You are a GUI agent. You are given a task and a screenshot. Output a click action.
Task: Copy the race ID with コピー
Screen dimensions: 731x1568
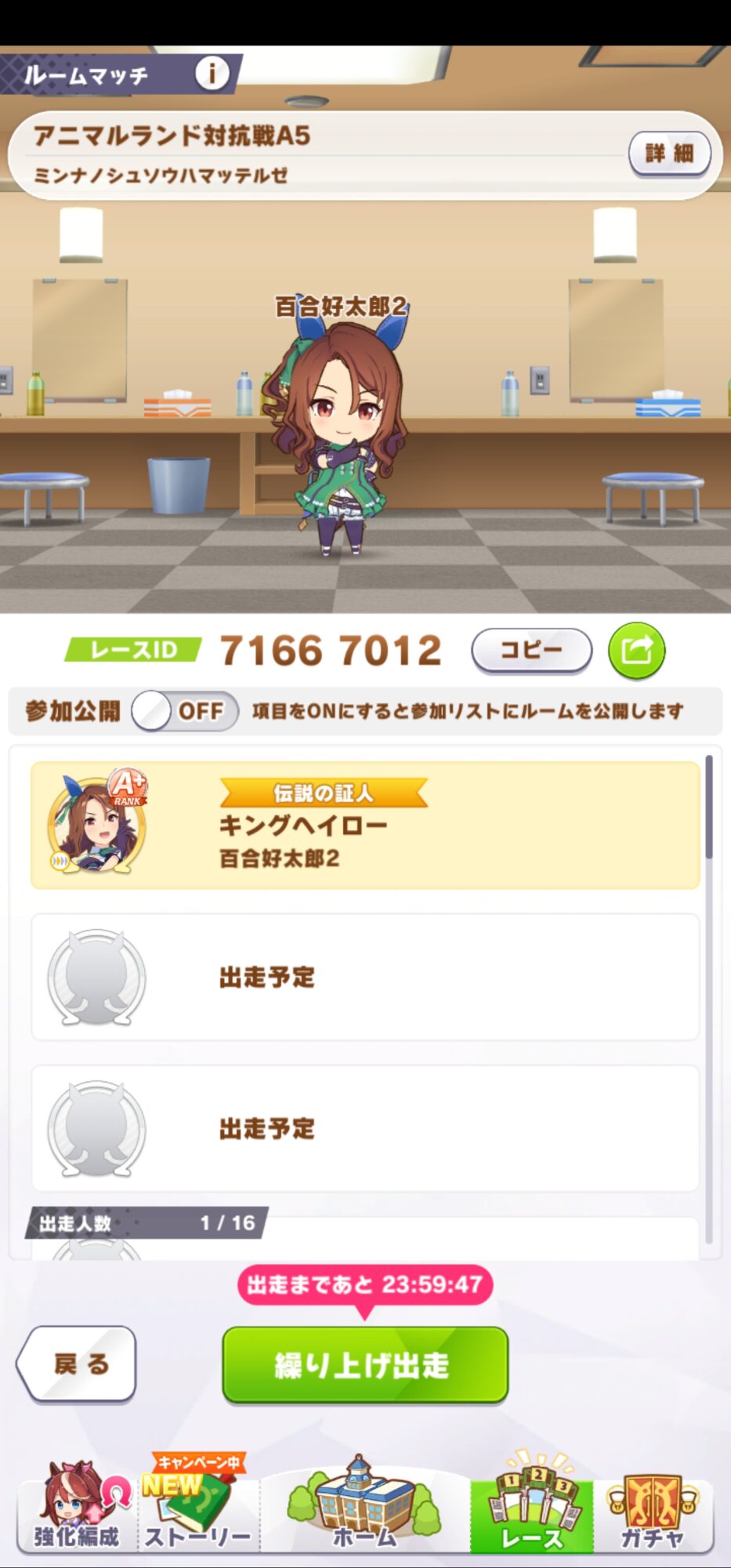[x=531, y=650]
